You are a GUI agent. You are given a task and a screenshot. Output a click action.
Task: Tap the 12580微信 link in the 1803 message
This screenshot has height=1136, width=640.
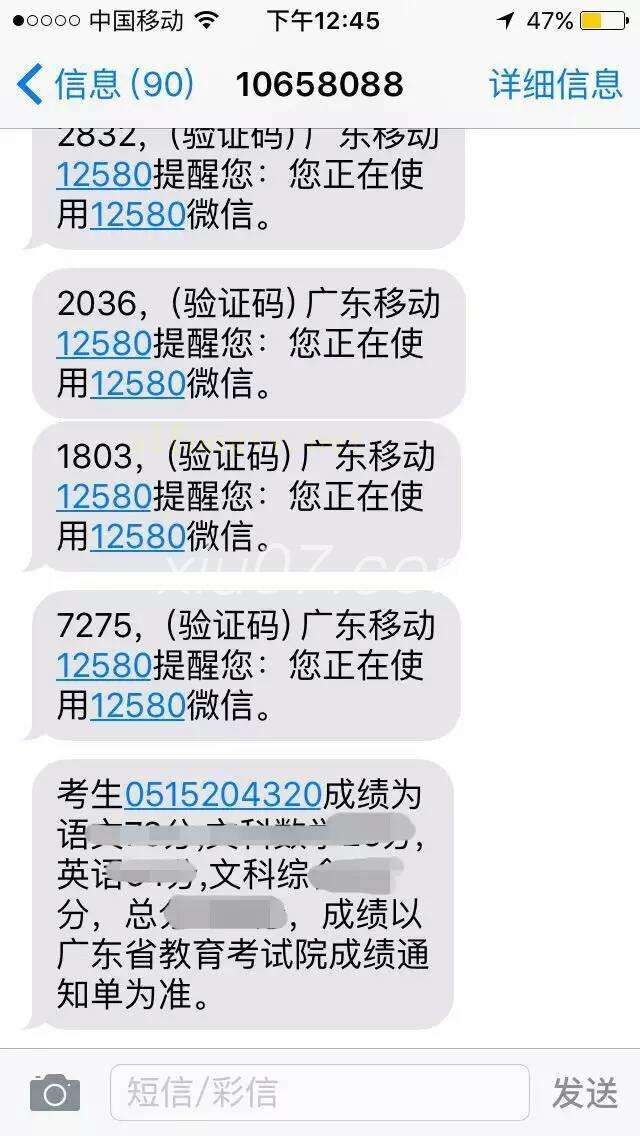coord(138,537)
